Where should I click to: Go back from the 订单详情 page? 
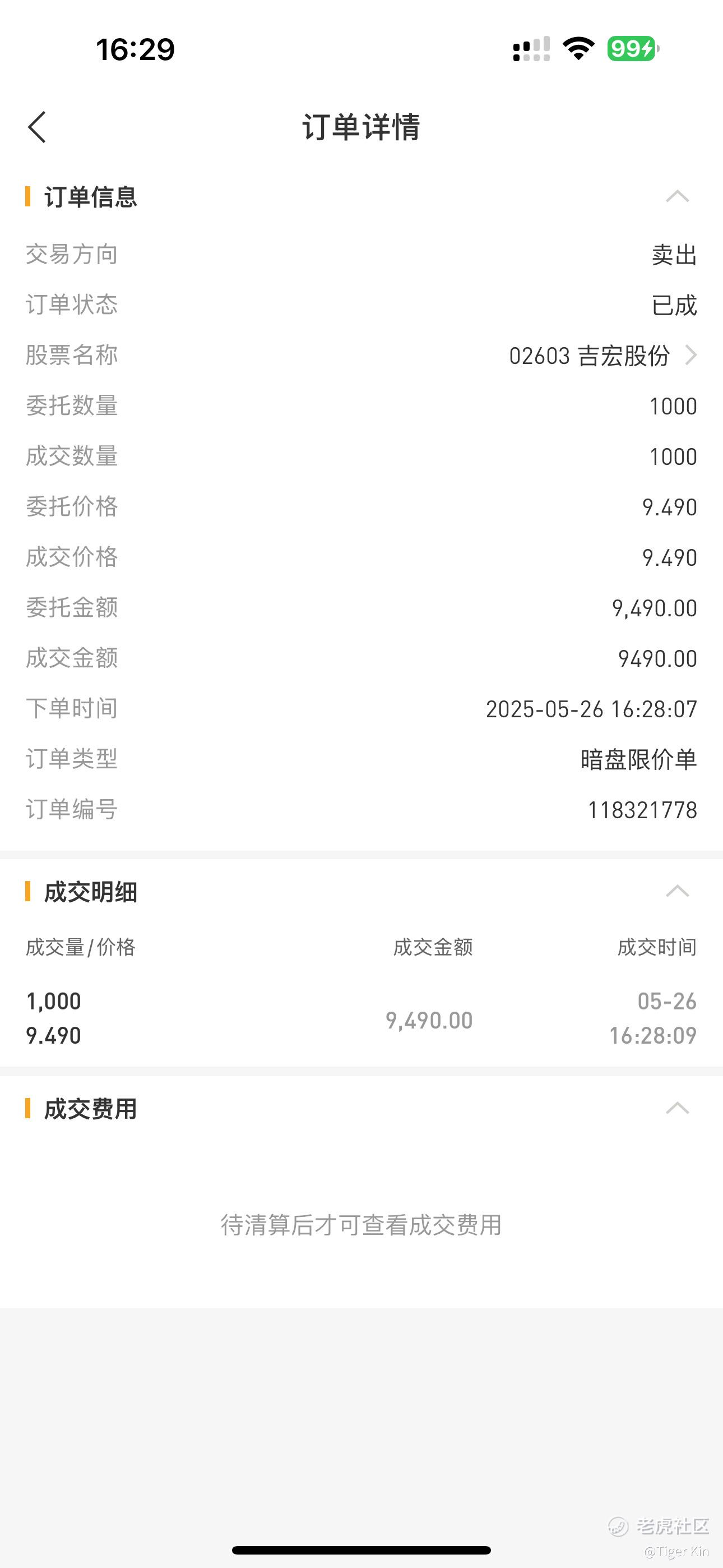click(37, 127)
